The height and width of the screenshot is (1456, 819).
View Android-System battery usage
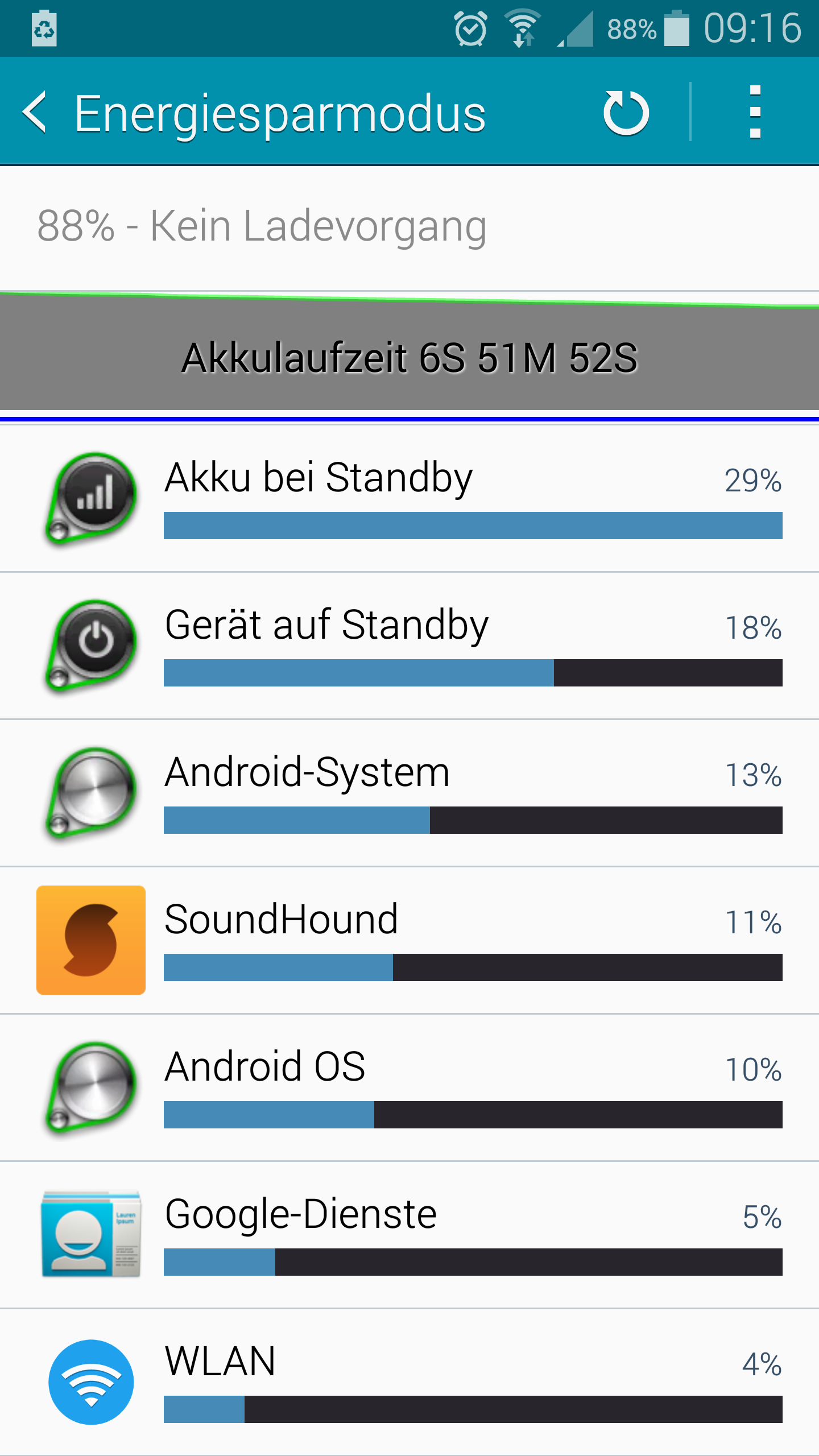click(409, 793)
